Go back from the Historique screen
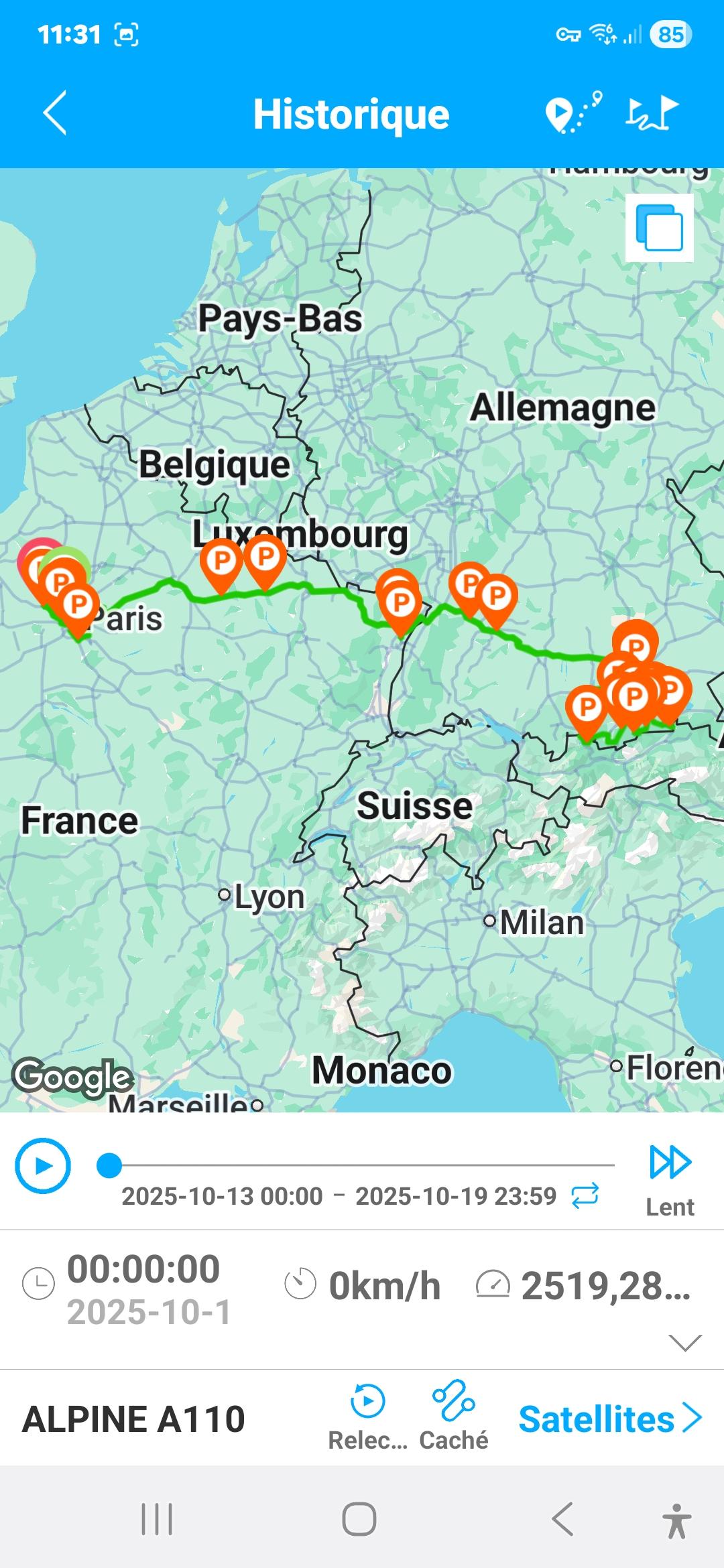The image size is (724, 1568). coord(55,114)
